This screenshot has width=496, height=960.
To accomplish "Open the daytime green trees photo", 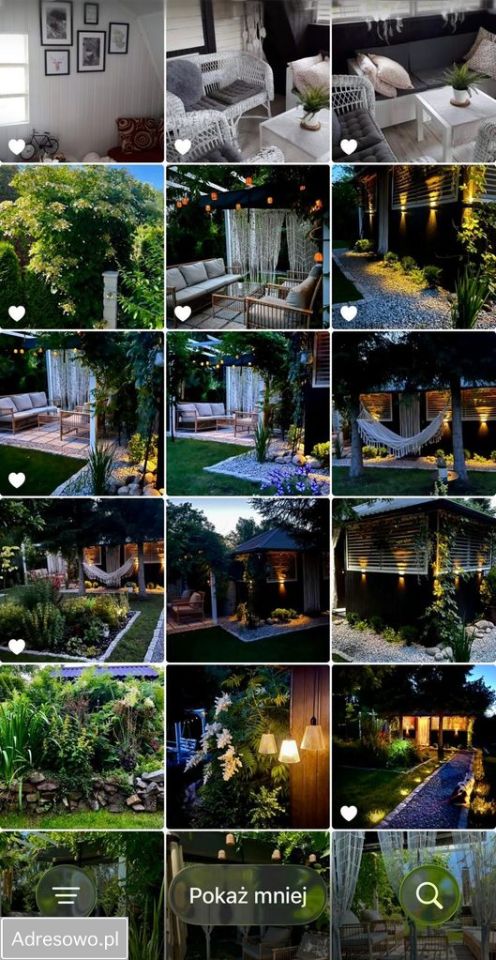I will coord(82,247).
